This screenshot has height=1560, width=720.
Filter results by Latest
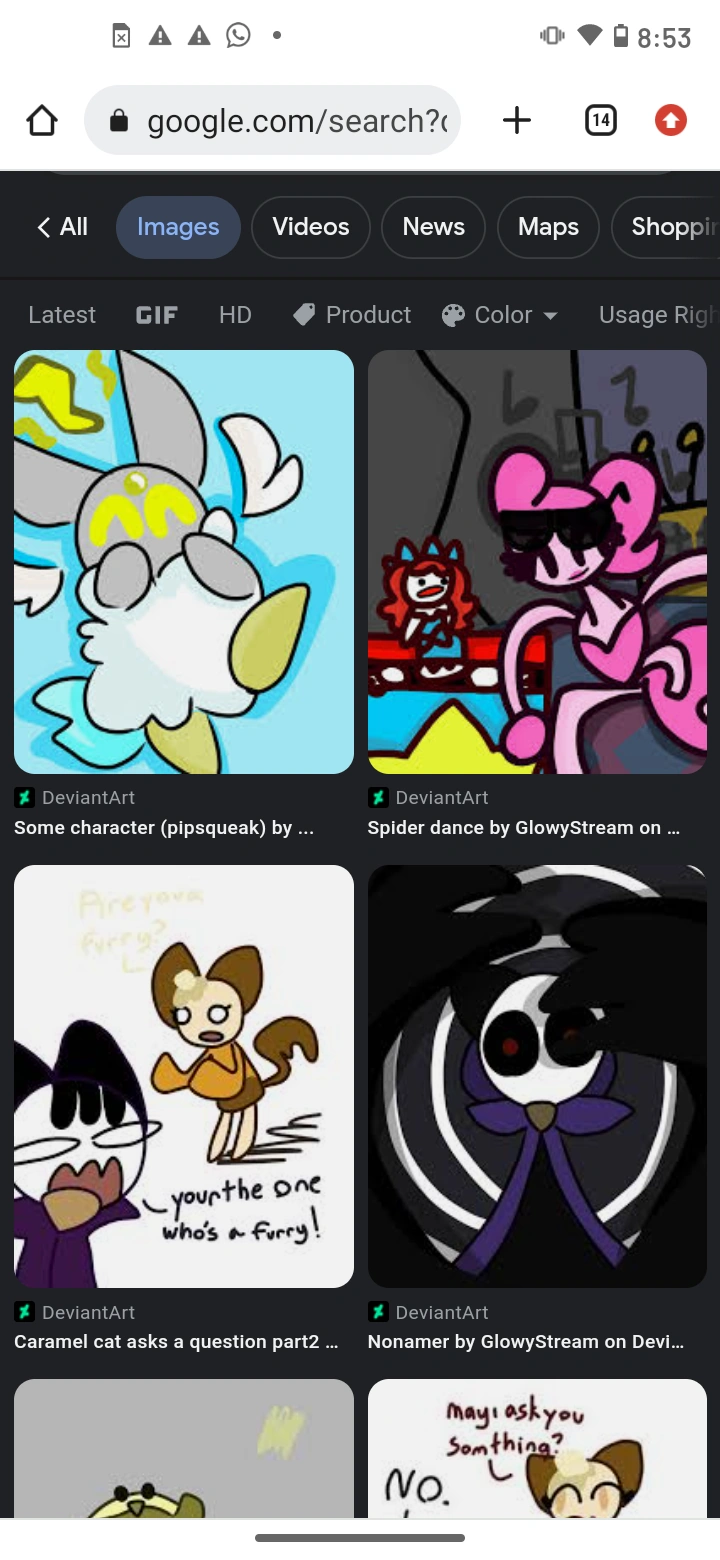[62, 315]
